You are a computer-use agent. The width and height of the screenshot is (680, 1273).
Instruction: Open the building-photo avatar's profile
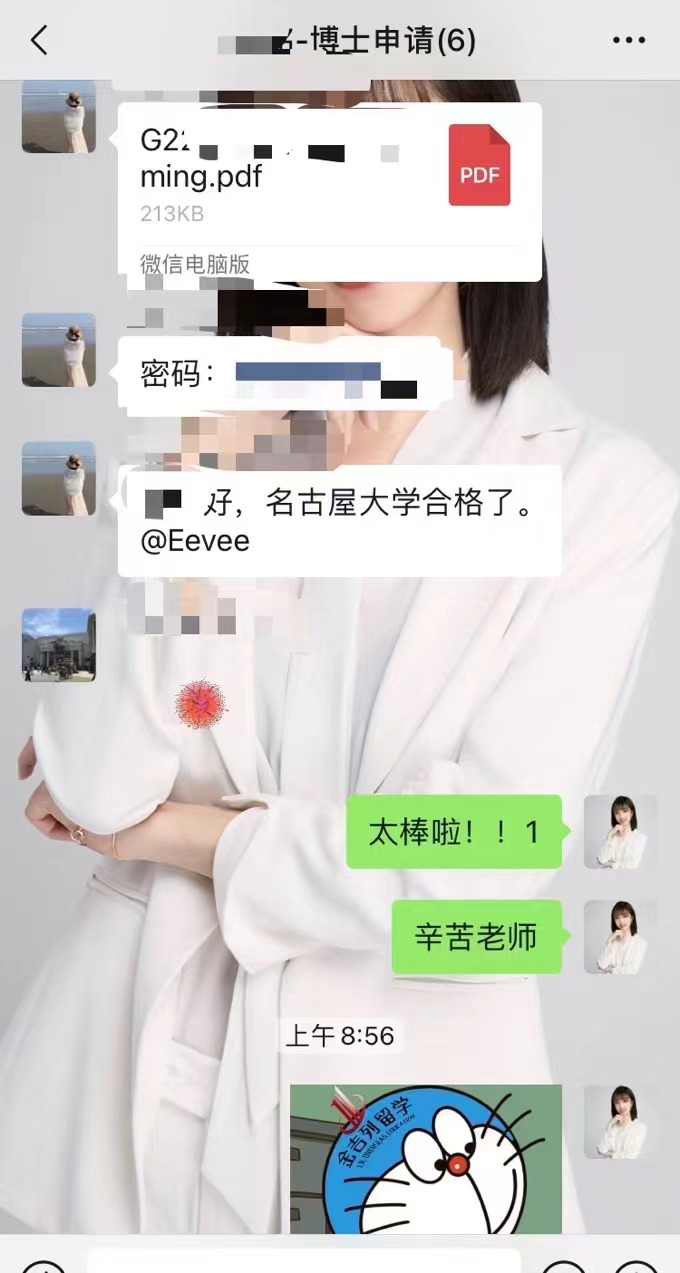pos(59,645)
